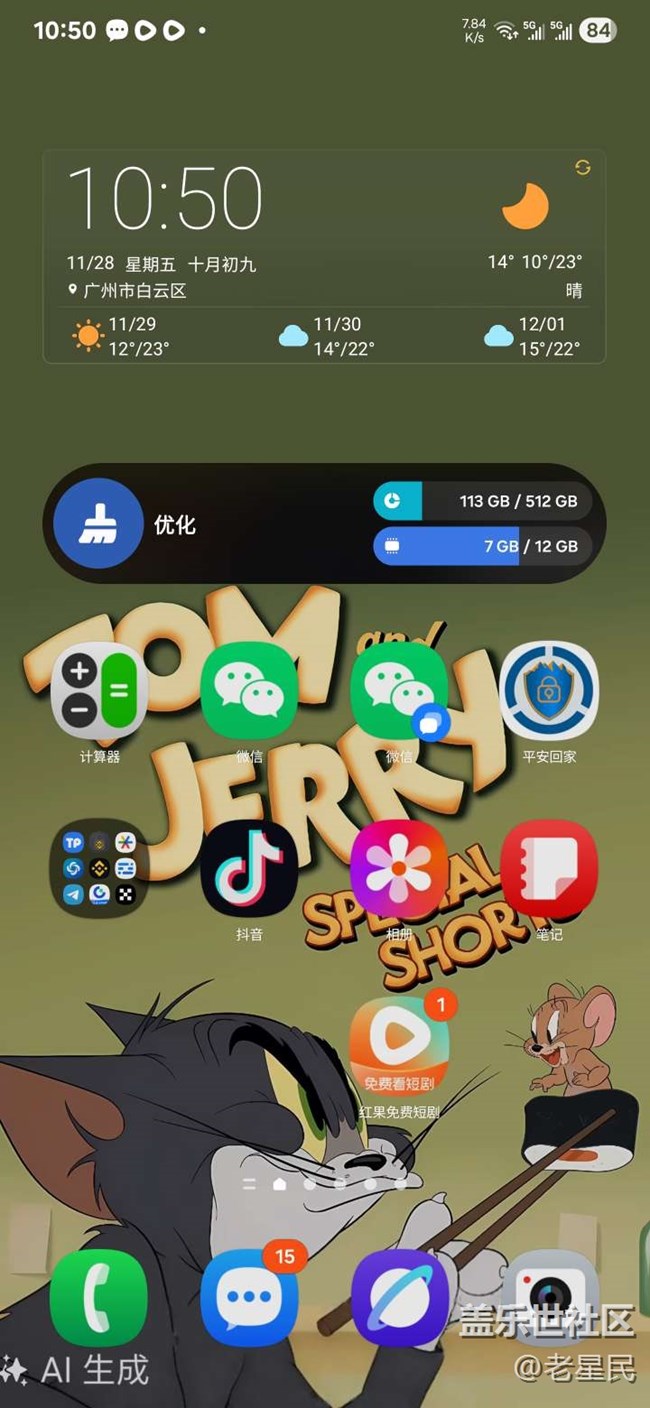Screen dimensions: 650x1408
Task: Open the 相册 gallery app
Action: (x=399, y=868)
